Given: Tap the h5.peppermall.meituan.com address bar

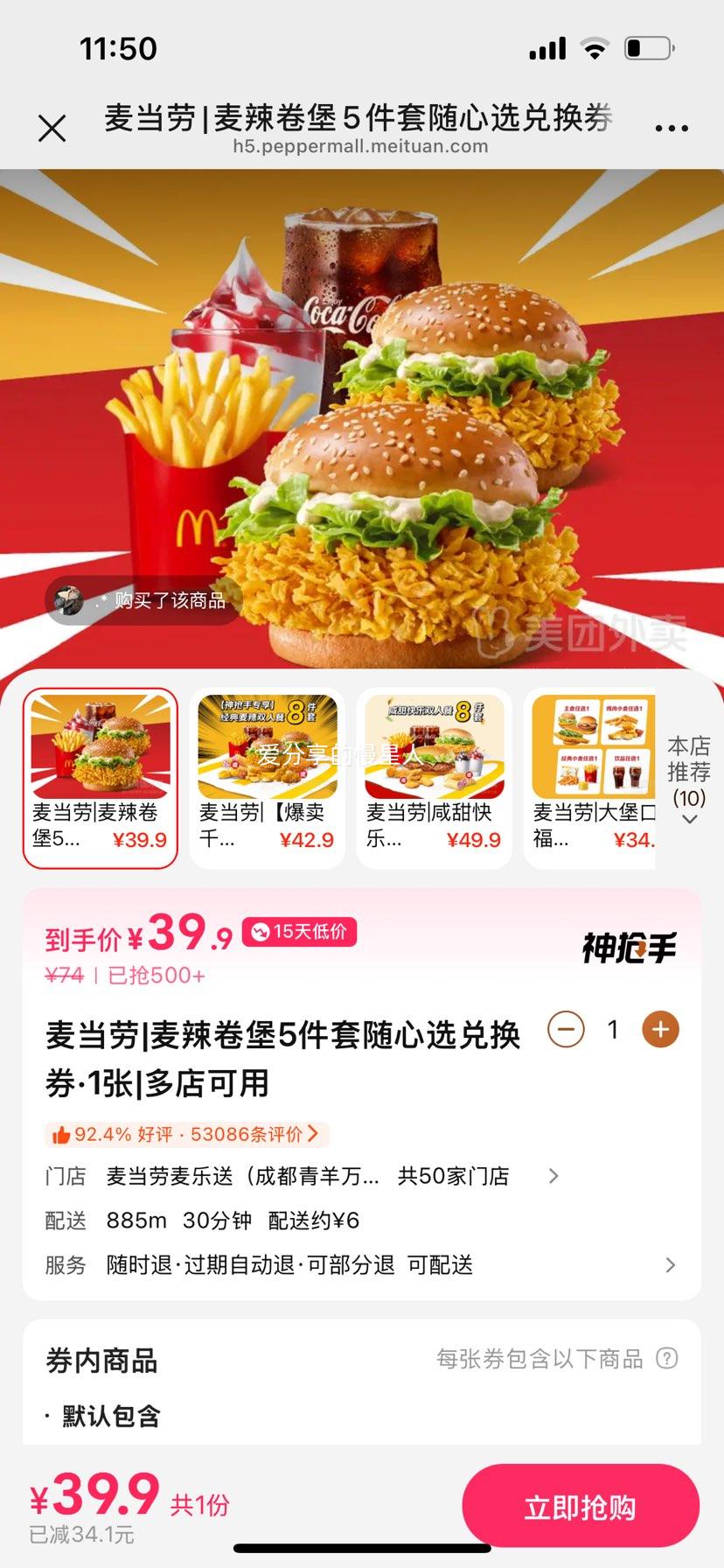Looking at the screenshot, I should [362, 146].
